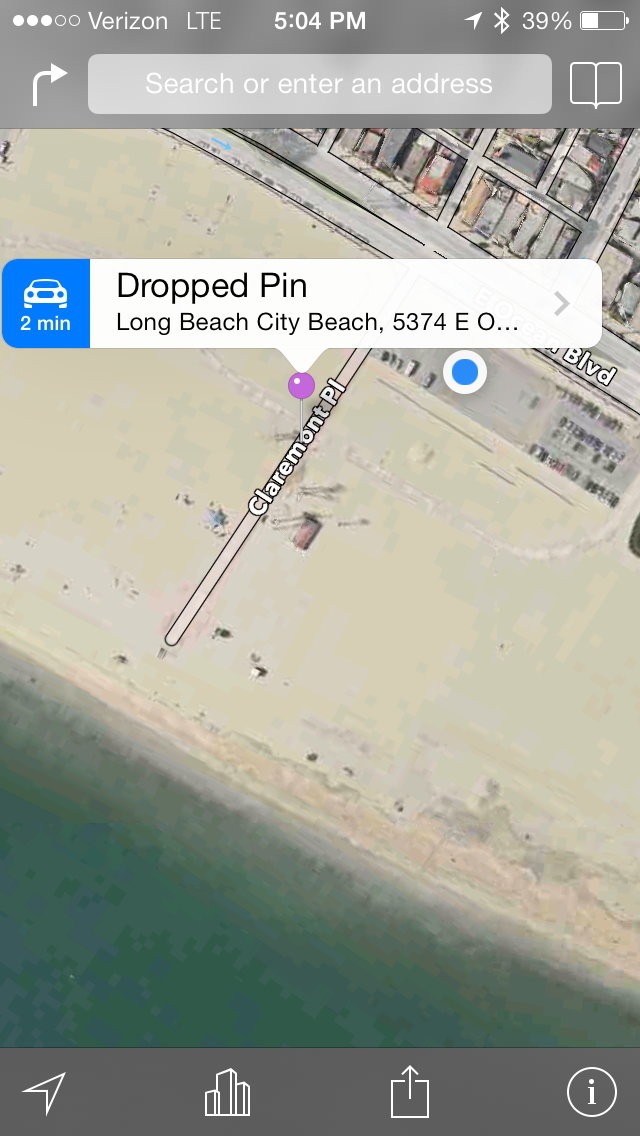Switch to 3D buildings view
Image resolution: width=640 pixels, height=1136 pixels.
227,1093
